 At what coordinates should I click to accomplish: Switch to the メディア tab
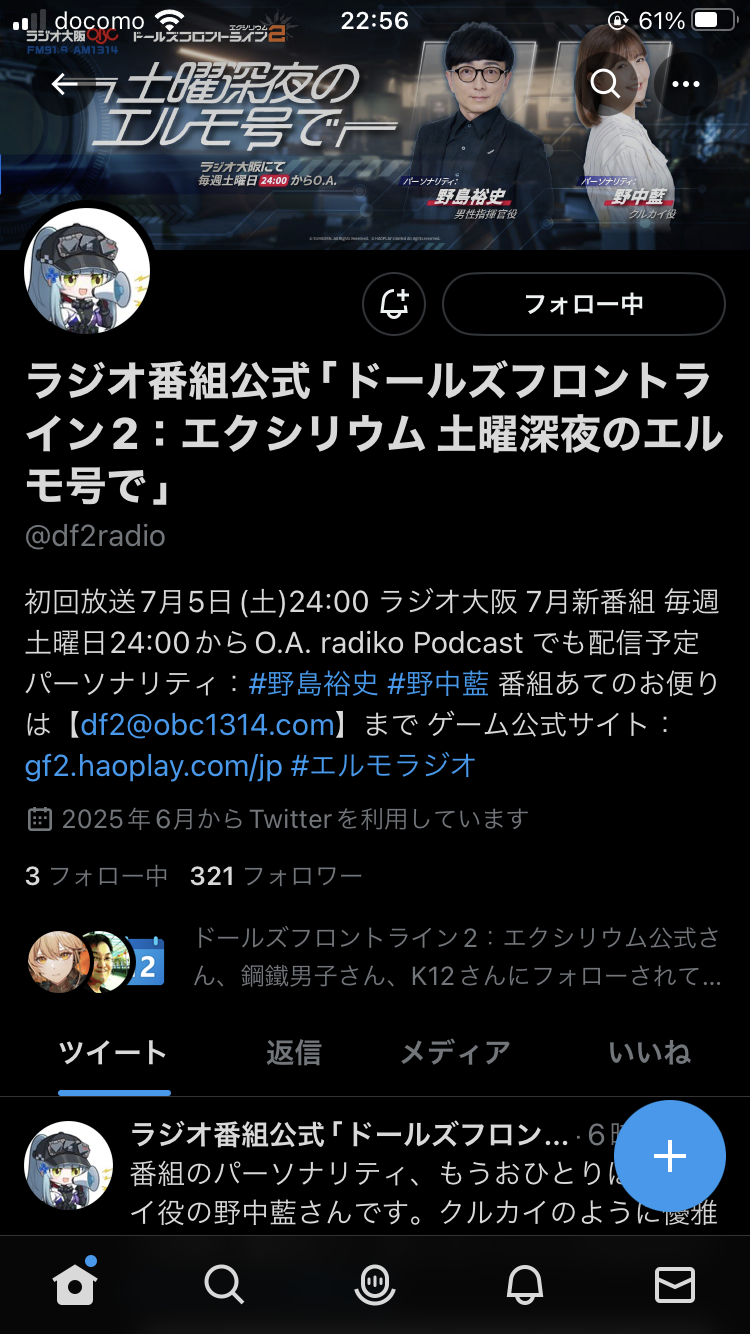click(x=455, y=1053)
